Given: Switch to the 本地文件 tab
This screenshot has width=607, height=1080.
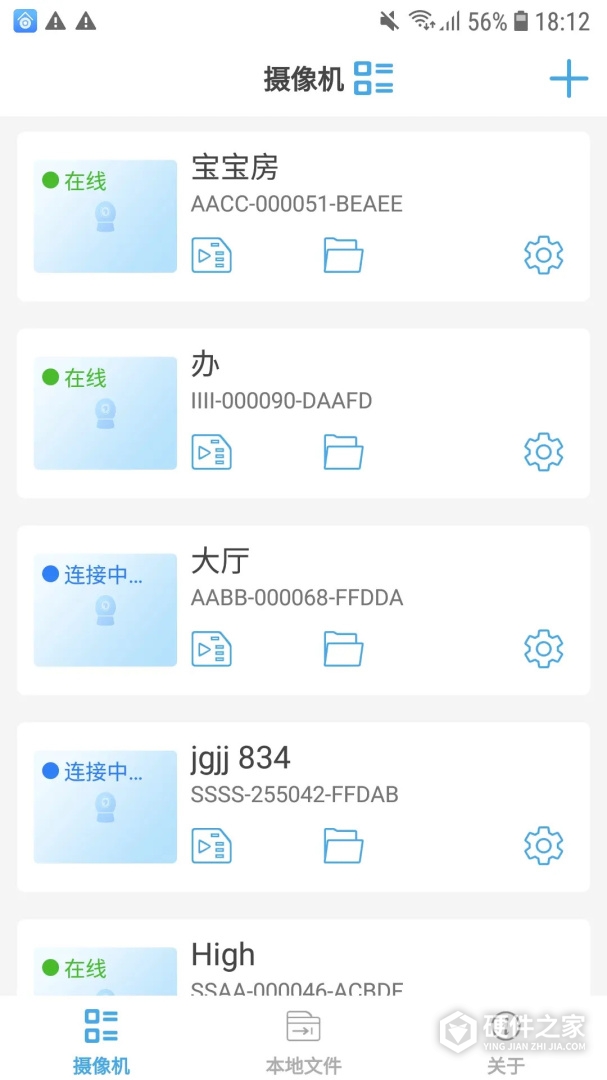Looking at the screenshot, I should 303,1040.
